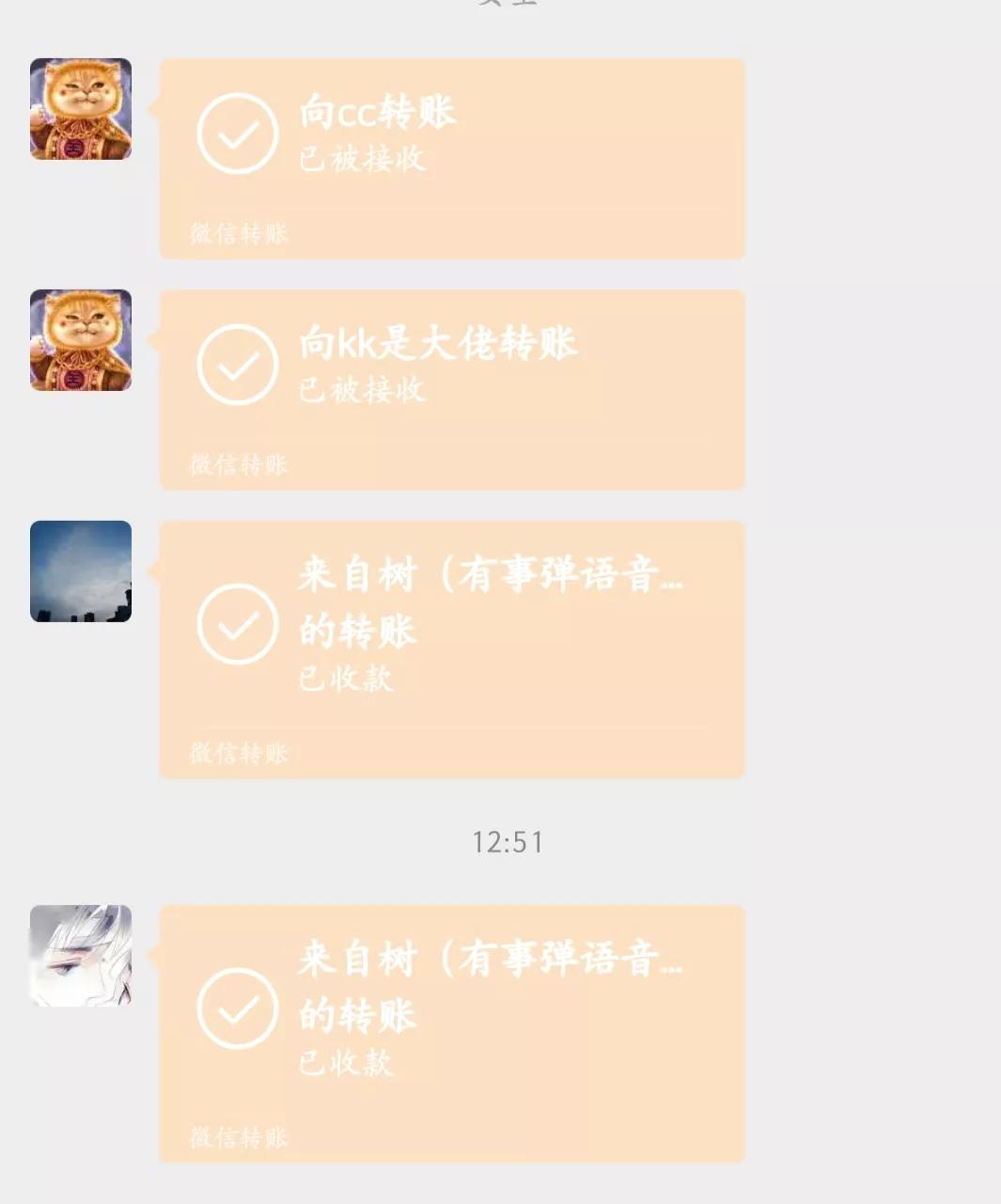Click the 12:51 timestamp
This screenshot has width=1001, height=1204.
click(x=507, y=843)
